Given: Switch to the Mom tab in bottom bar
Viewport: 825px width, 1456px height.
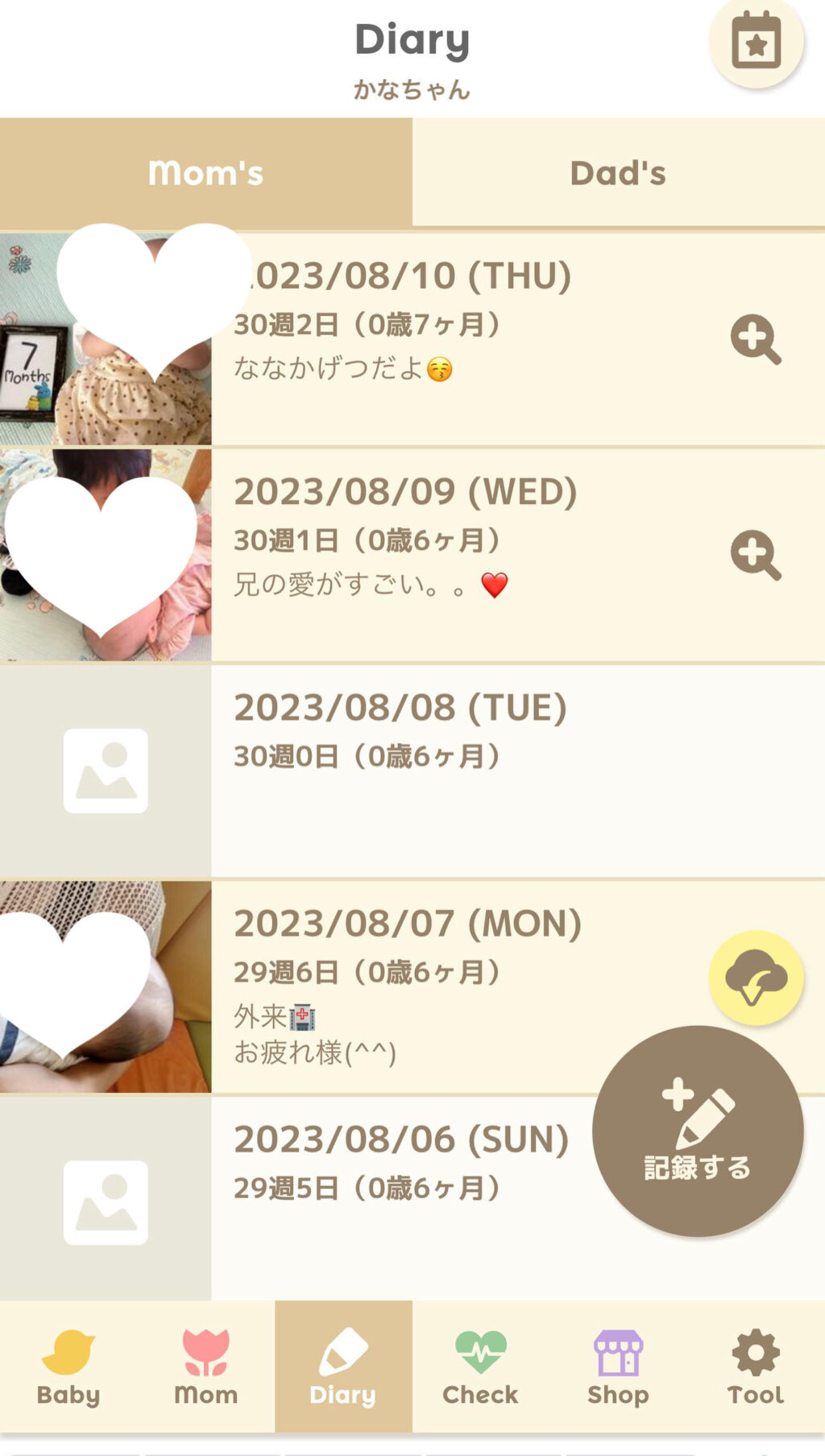Looking at the screenshot, I should (206, 1367).
